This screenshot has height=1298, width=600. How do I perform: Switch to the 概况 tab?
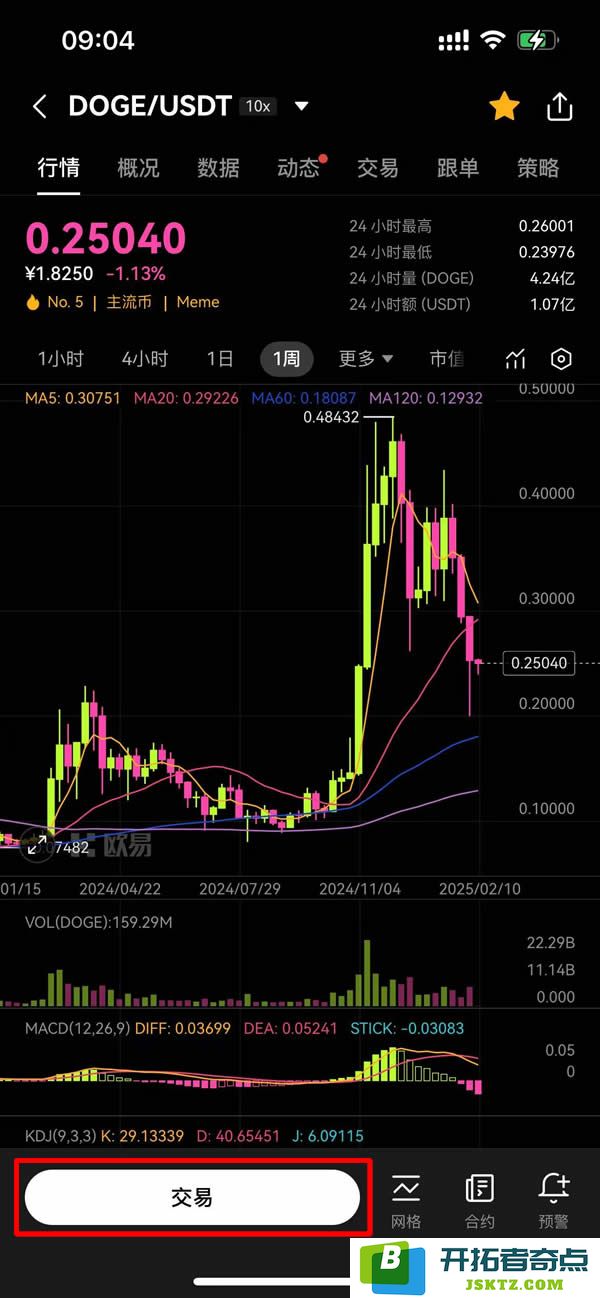coord(138,168)
